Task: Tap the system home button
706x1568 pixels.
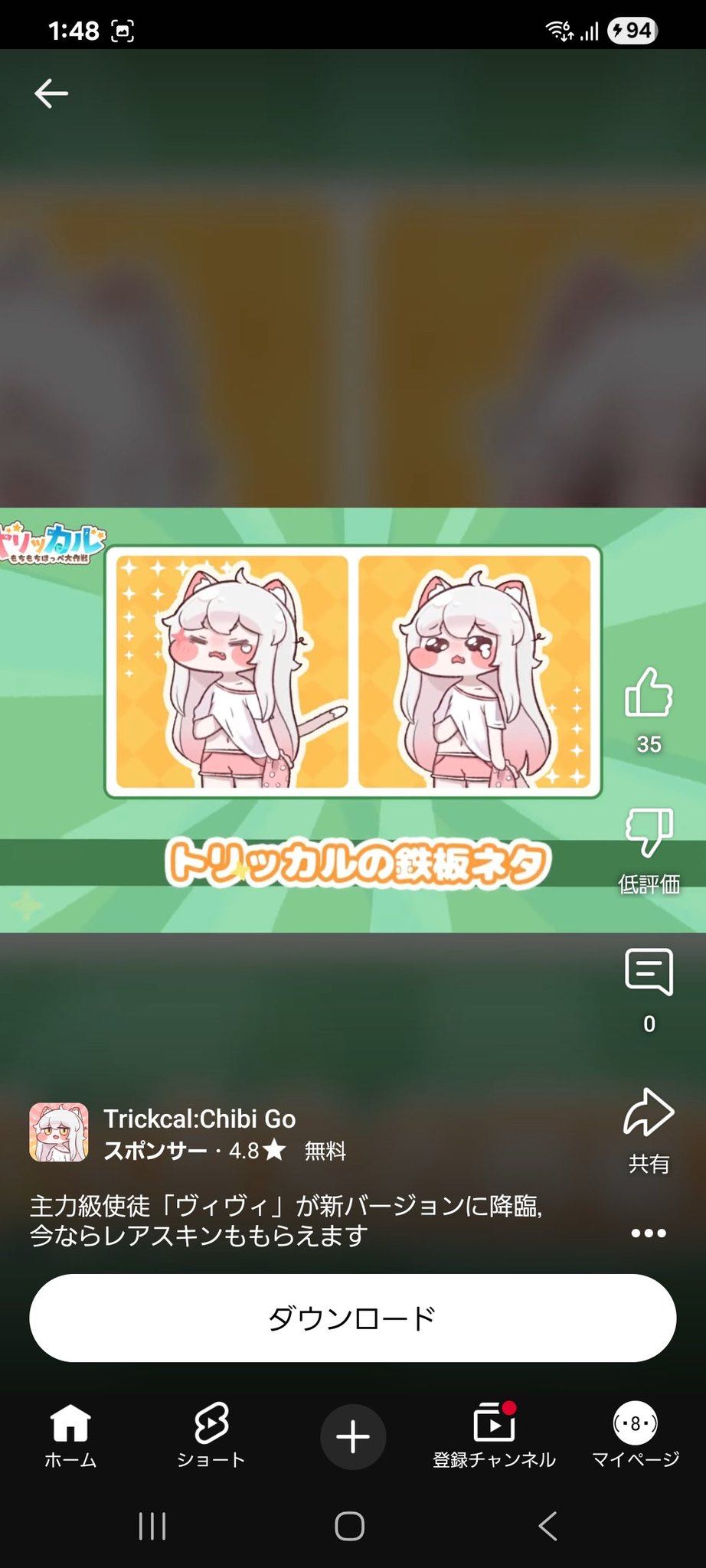Action: (x=350, y=1526)
